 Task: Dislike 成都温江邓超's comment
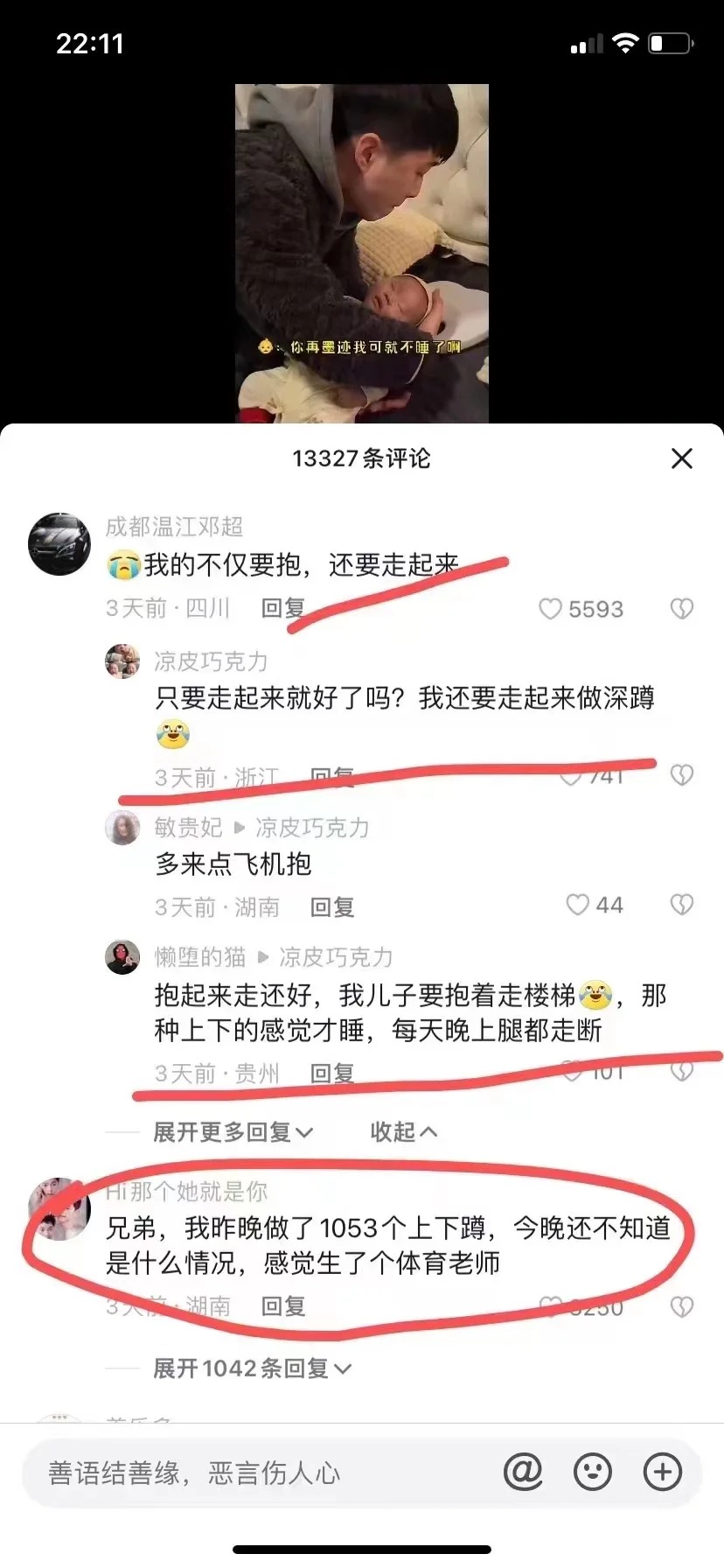681,609
